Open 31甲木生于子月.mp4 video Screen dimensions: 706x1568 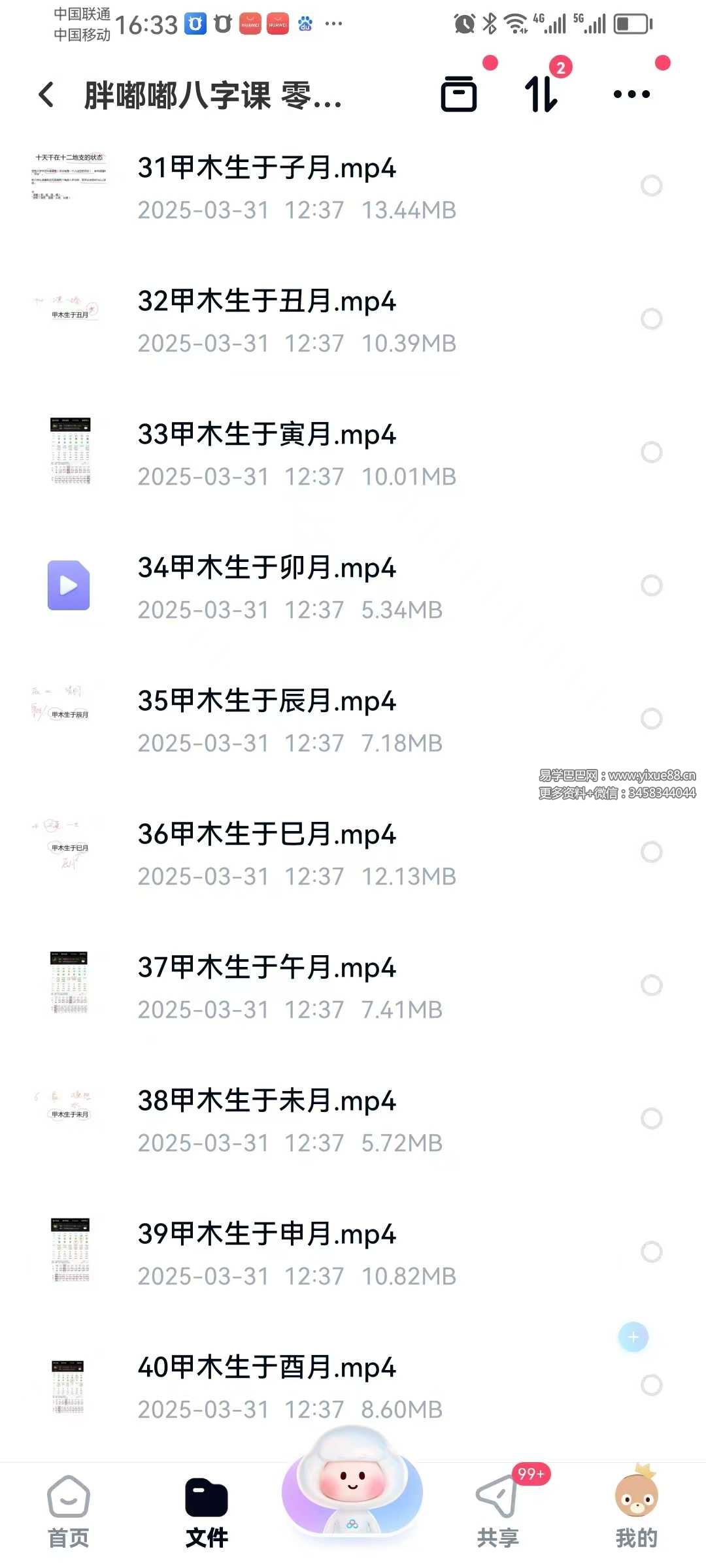click(x=353, y=187)
